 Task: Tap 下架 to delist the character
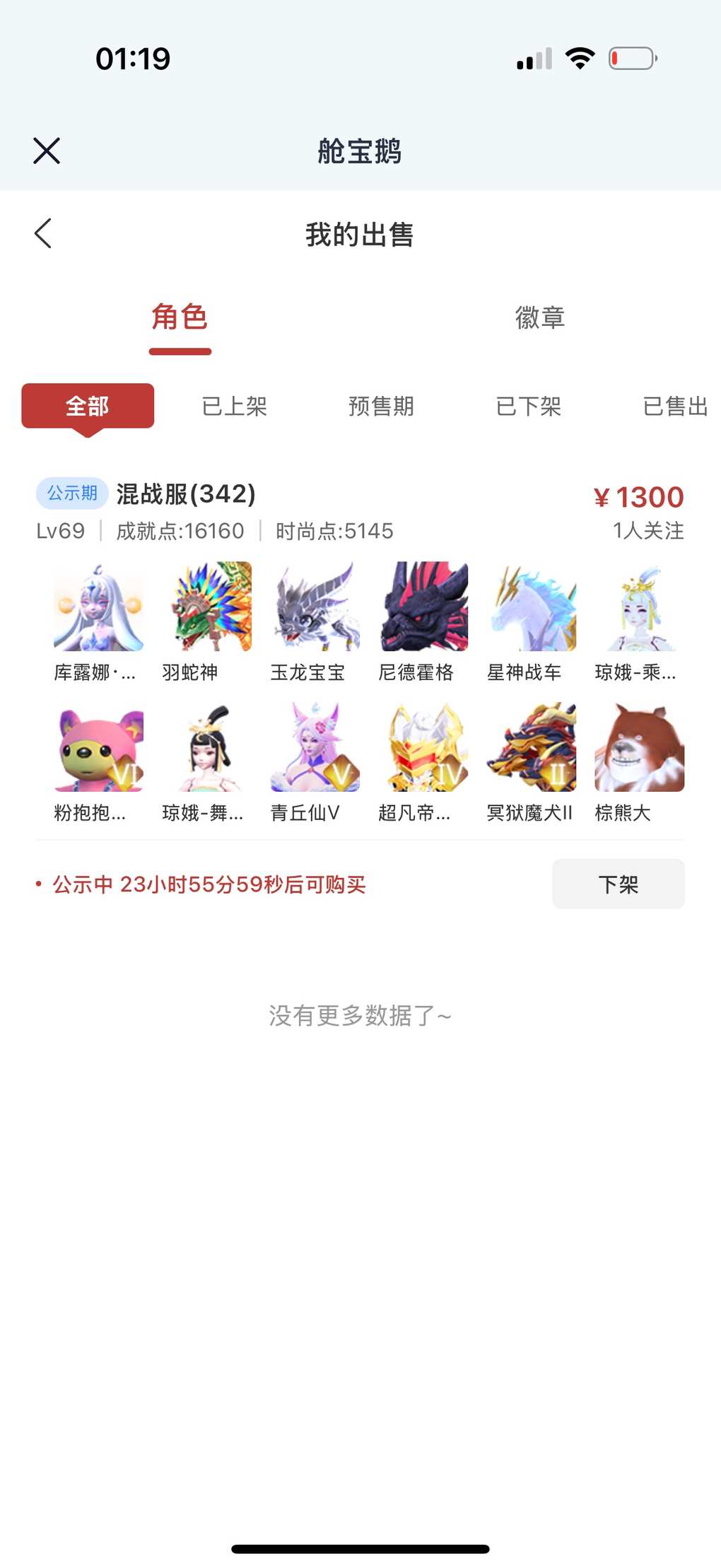(x=618, y=884)
